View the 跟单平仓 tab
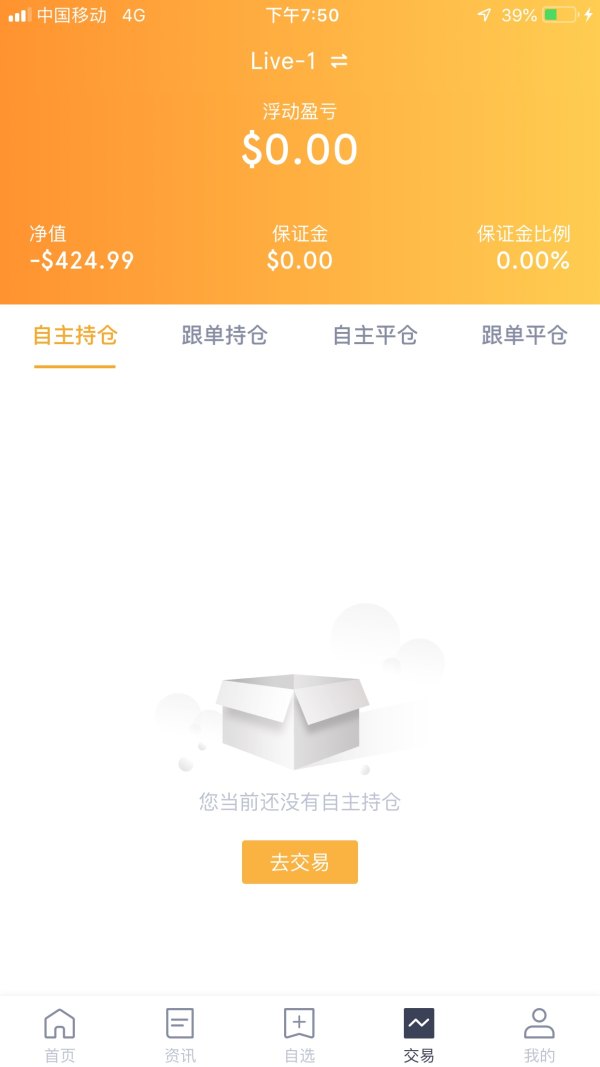The width and height of the screenshot is (600, 1067). (x=524, y=336)
